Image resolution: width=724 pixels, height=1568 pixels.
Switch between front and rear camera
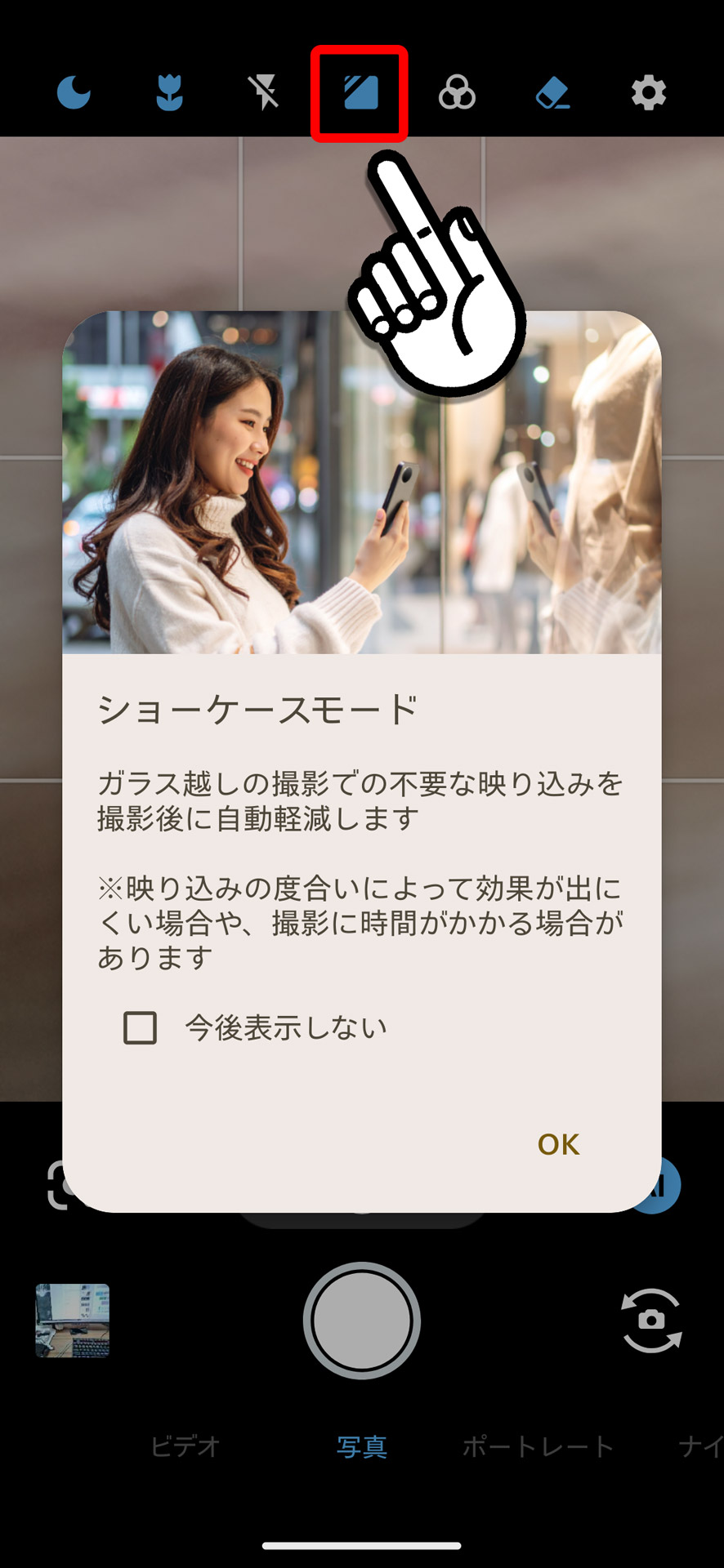[x=651, y=1321]
